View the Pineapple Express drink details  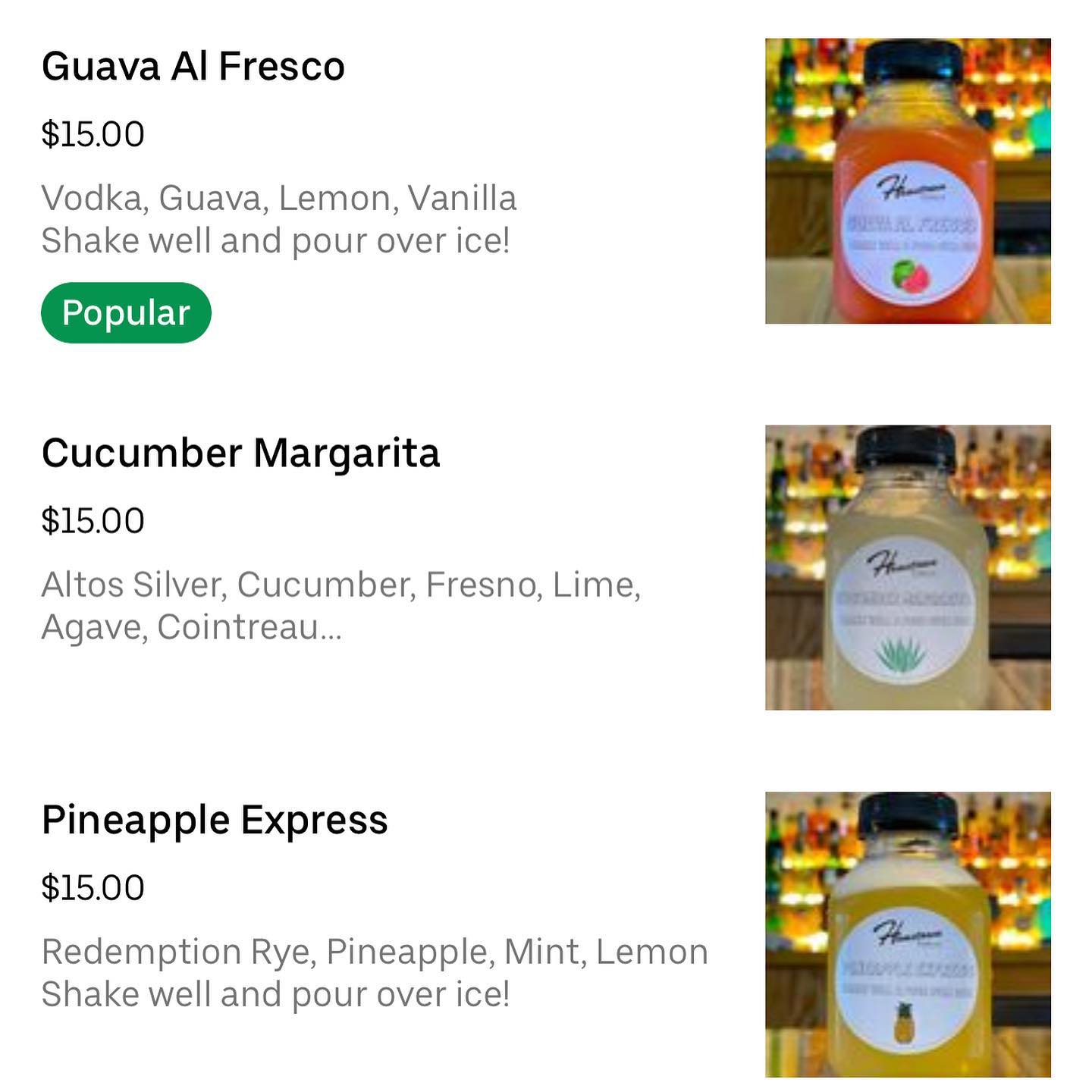point(215,821)
